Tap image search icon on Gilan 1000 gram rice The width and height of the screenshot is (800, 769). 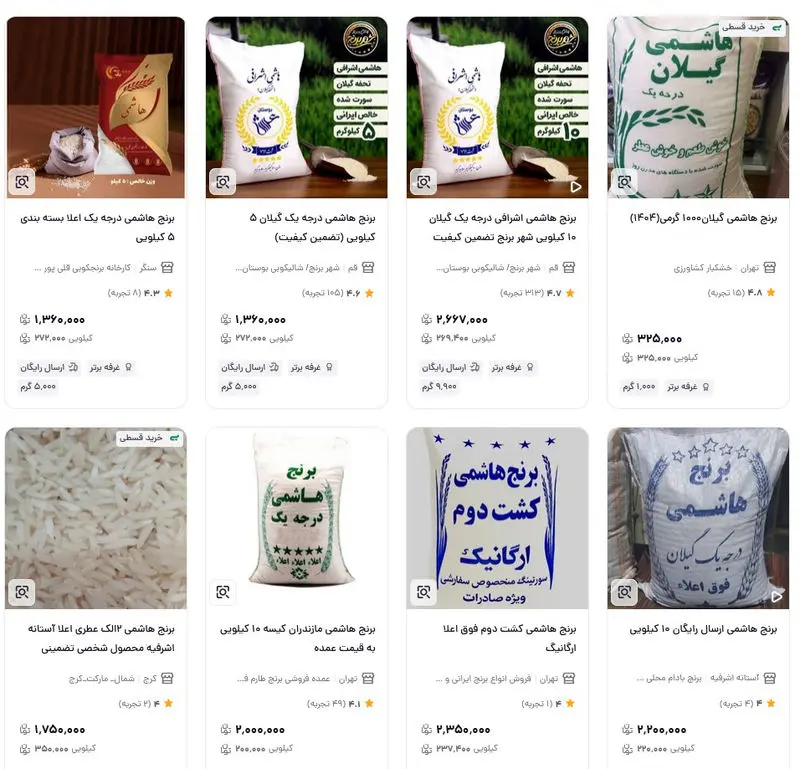click(x=625, y=182)
